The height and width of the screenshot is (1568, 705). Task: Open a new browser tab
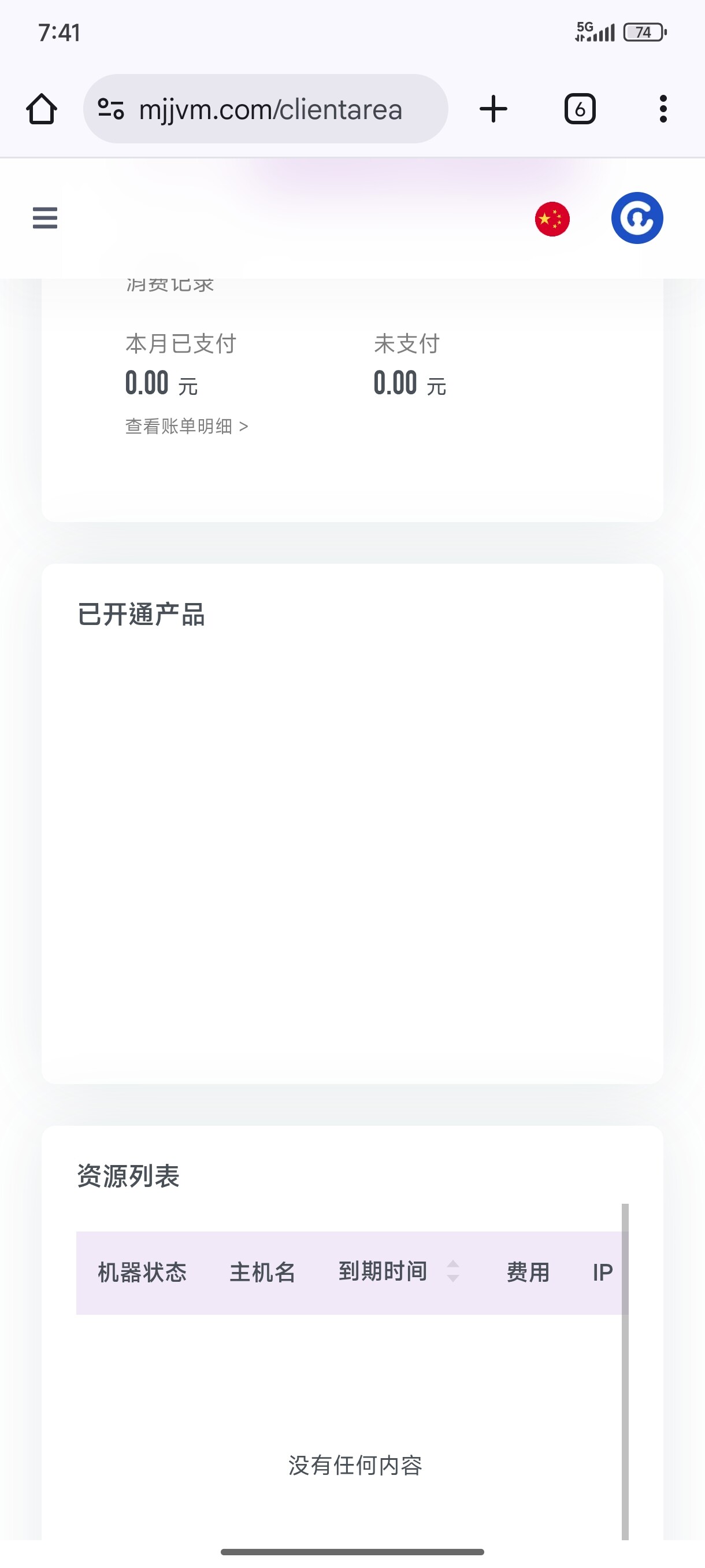493,110
